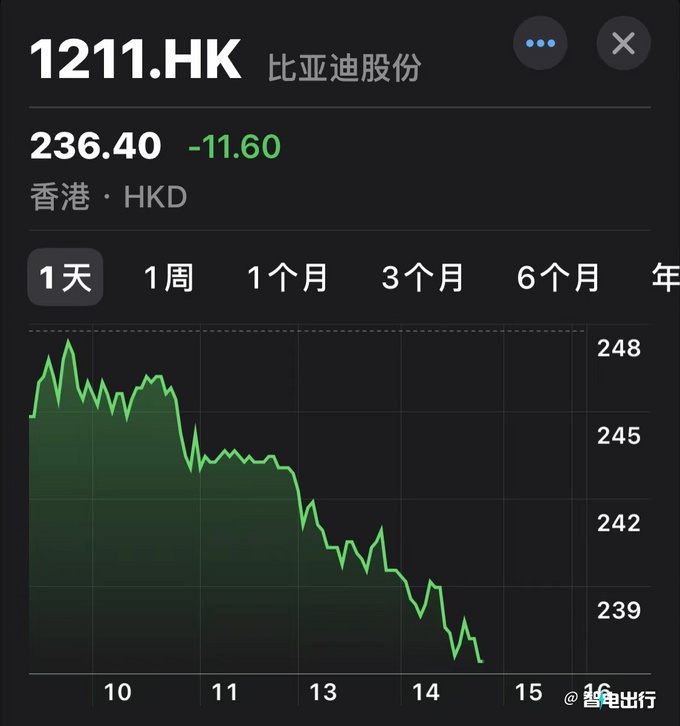This screenshot has height=726, width=680.
Task: Close the 1211.HK stock detail
Action: (623, 43)
